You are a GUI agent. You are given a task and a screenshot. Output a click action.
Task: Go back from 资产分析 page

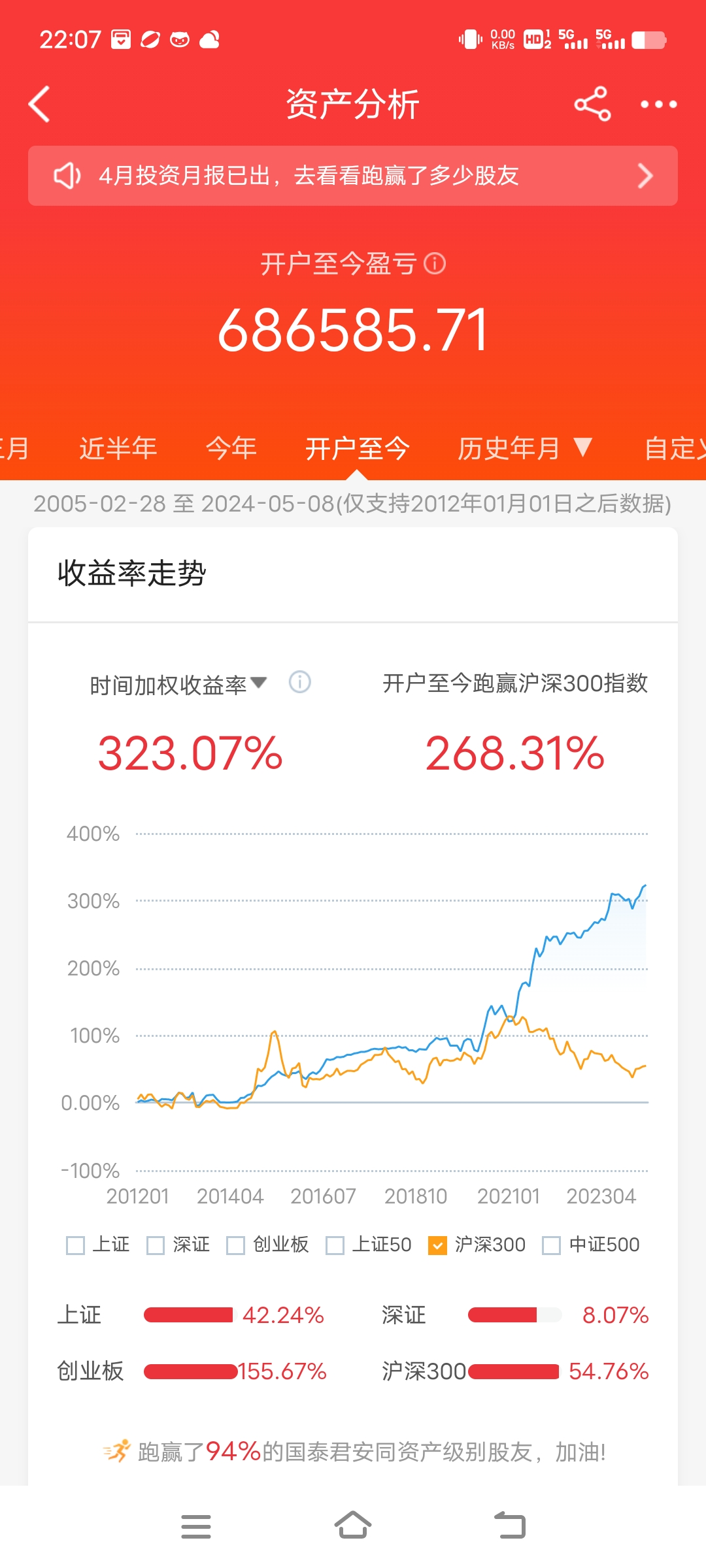(40, 105)
